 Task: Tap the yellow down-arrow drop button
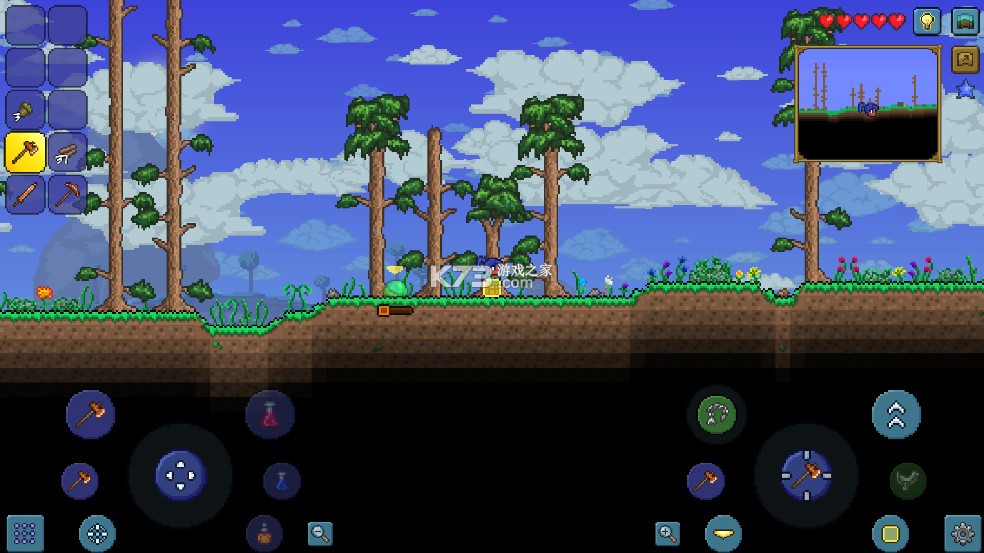(x=723, y=533)
